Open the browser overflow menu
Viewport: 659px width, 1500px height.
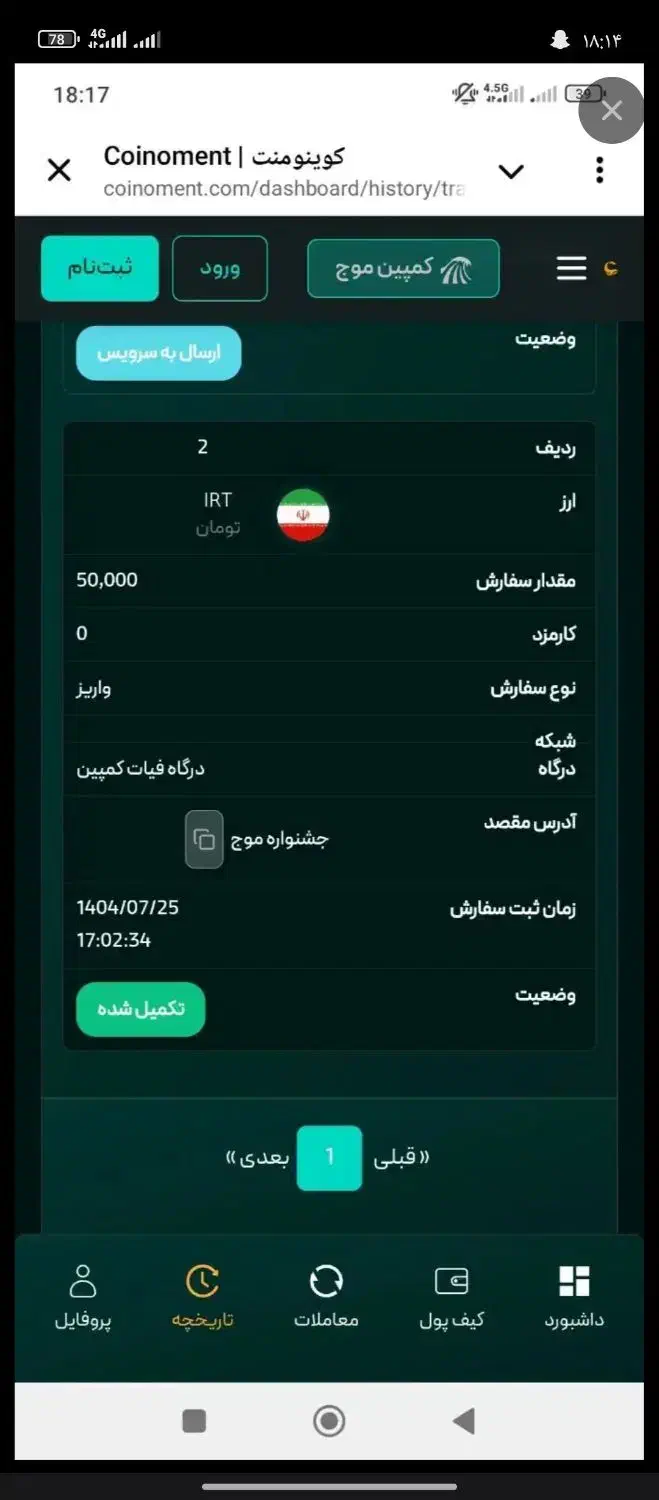click(x=599, y=170)
